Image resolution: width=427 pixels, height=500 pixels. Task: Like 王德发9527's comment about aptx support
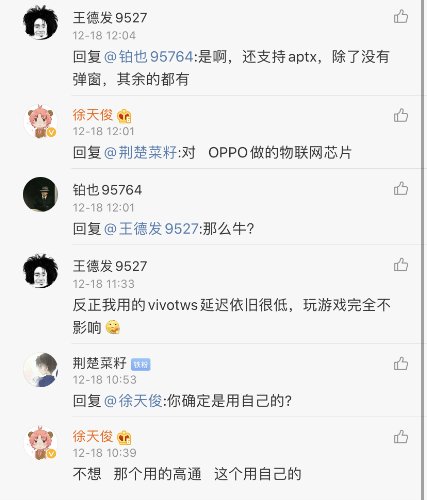(401, 17)
